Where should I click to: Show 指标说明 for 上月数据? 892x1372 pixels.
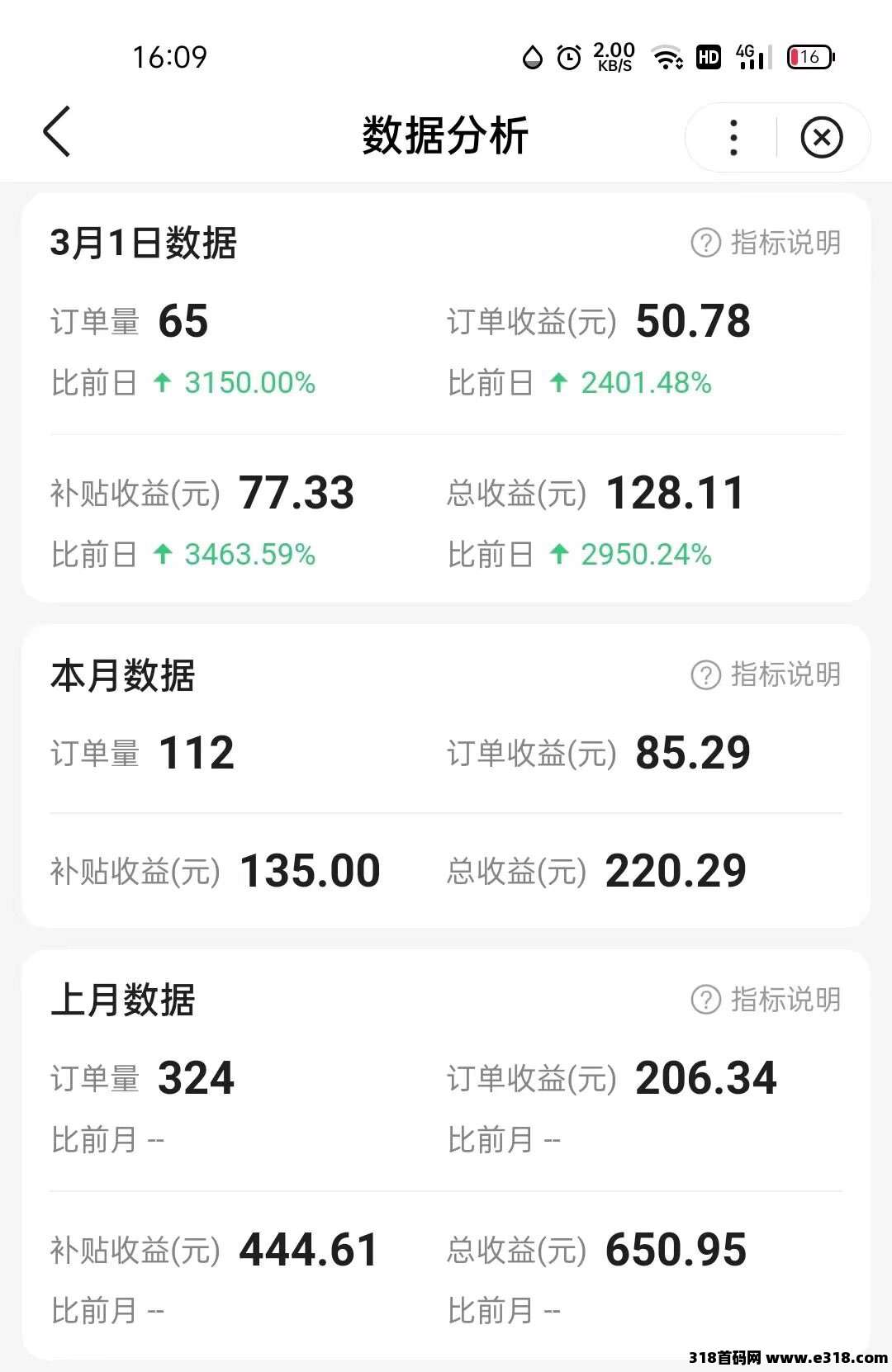[766, 1000]
